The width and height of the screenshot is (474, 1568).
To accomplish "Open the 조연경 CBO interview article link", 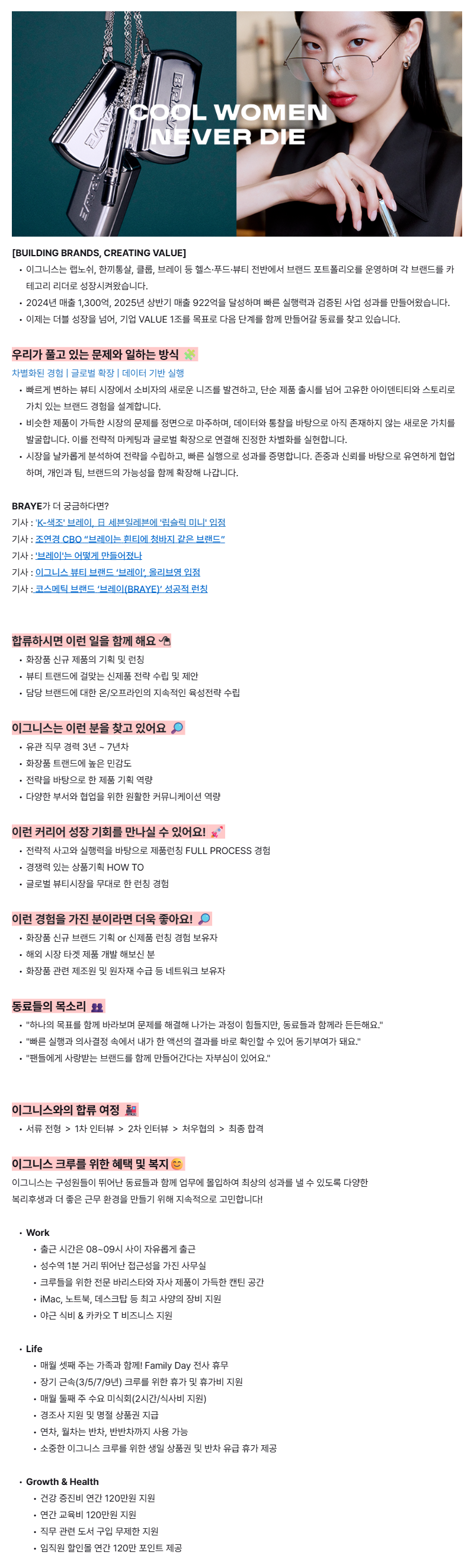I will click(x=130, y=538).
